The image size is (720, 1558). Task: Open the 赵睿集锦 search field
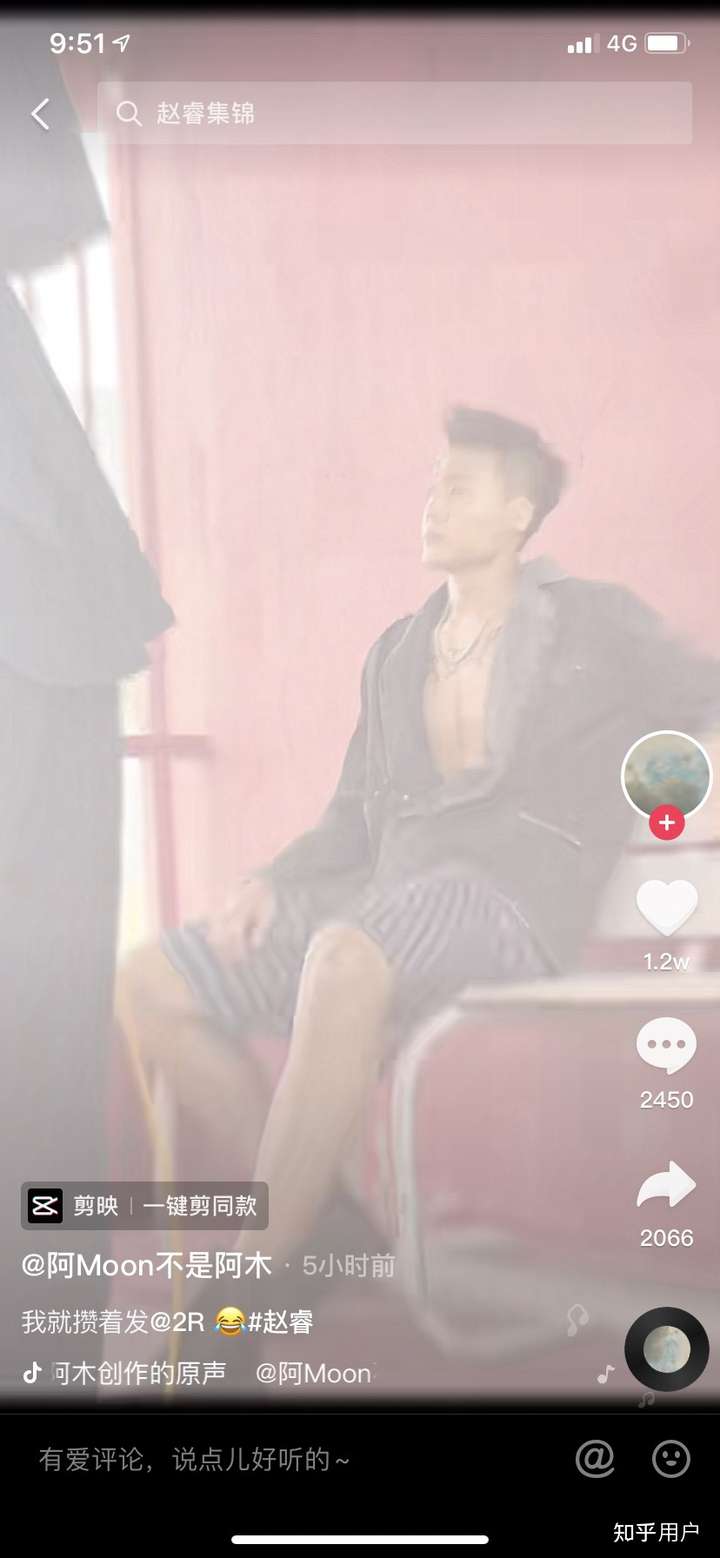tap(394, 113)
